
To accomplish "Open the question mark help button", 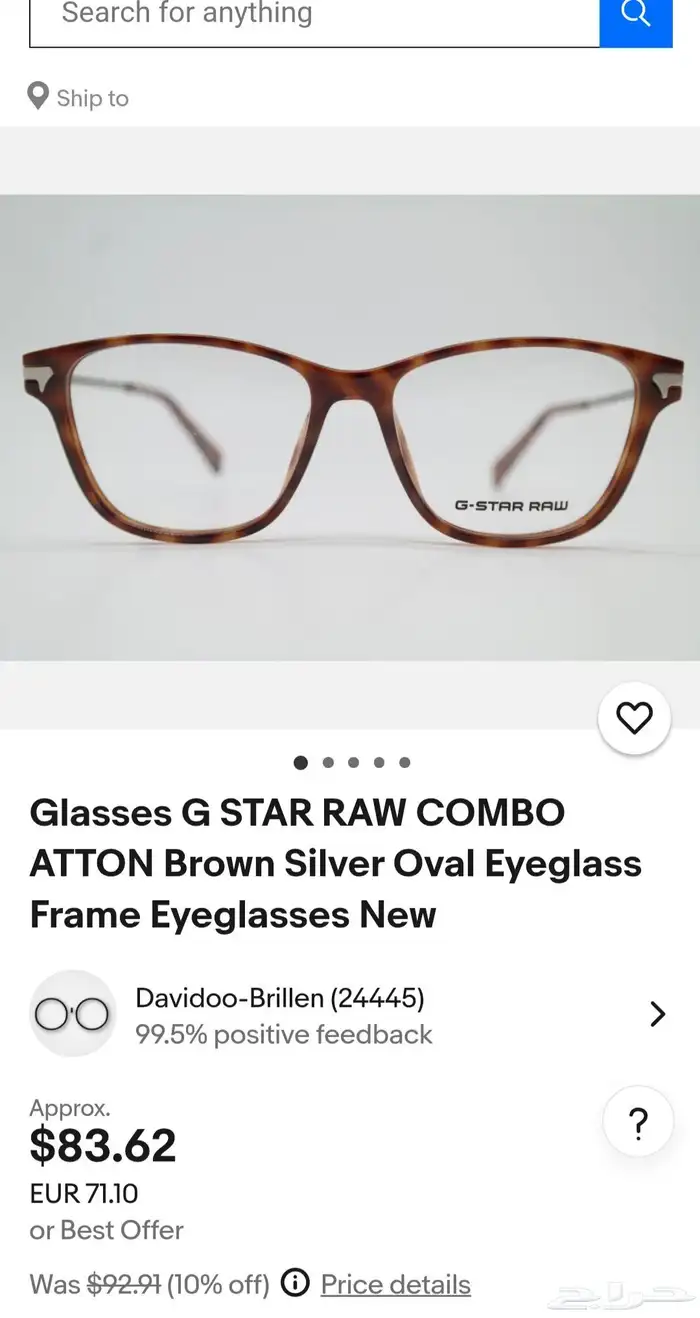I will [638, 1122].
